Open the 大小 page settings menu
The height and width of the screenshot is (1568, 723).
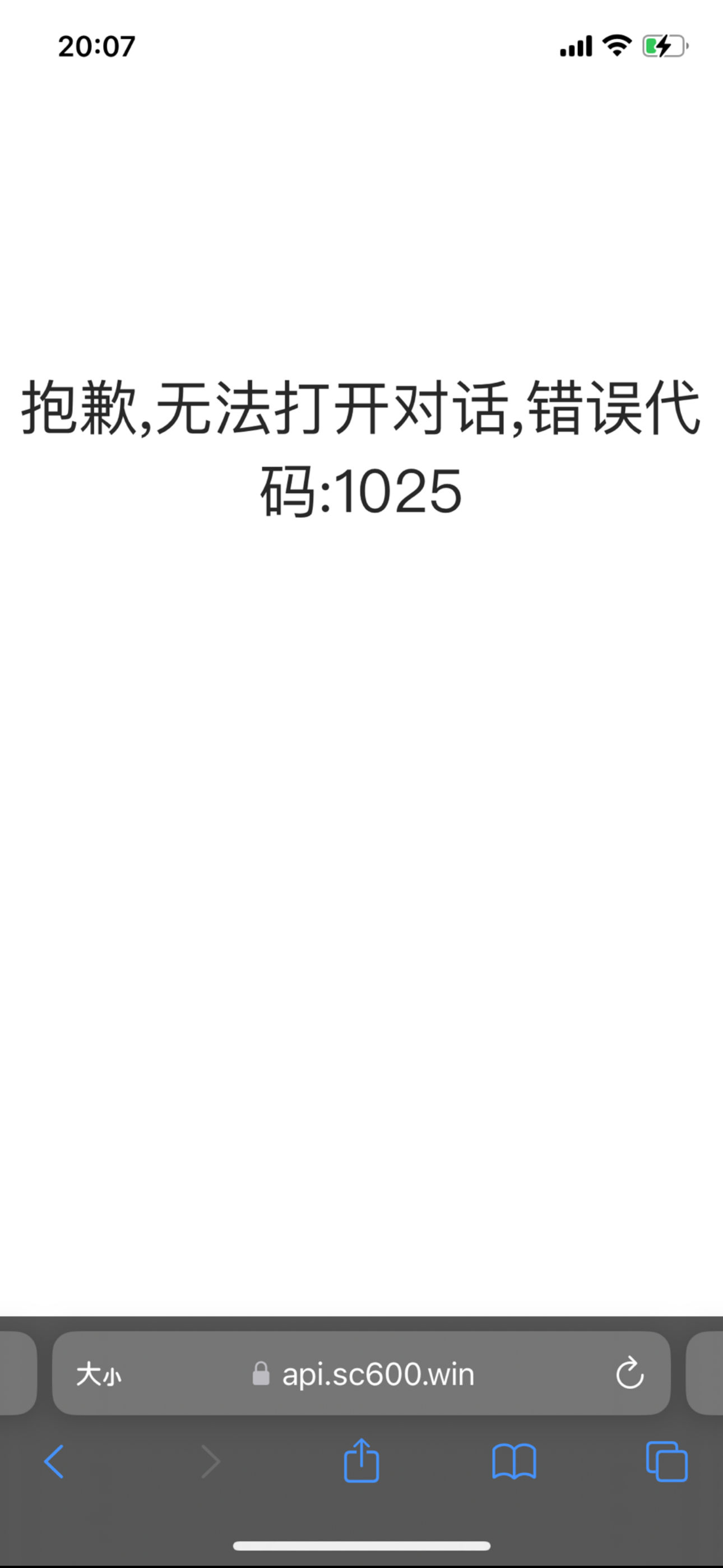[x=99, y=1375]
